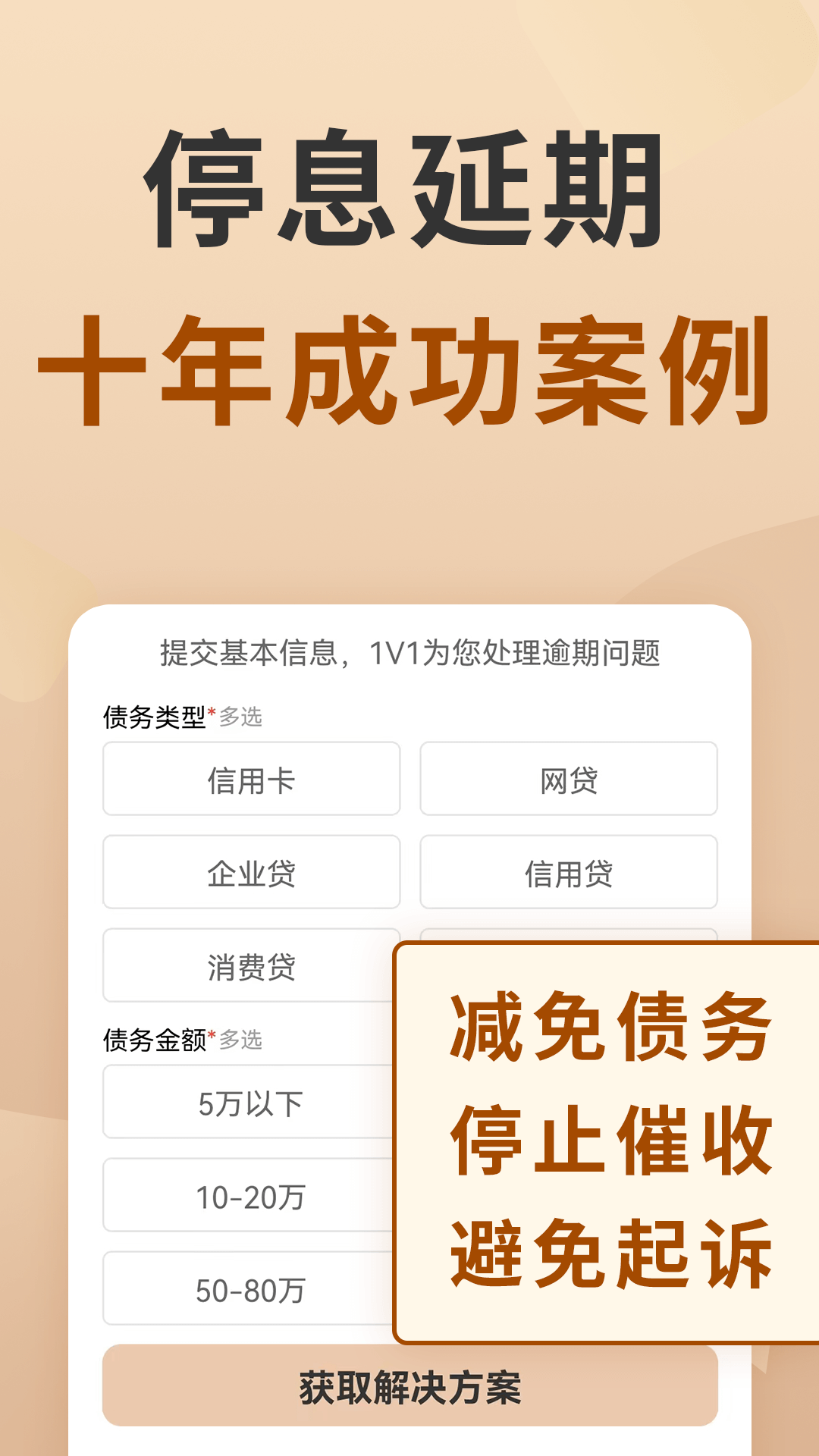Click the 十年成功案例 subtitle text
The width and height of the screenshot is (819, 1456).
(x=409, y=368)
